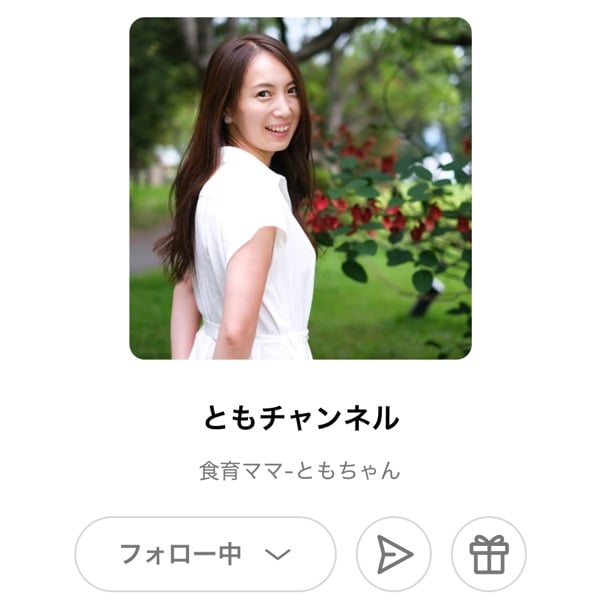Open the フォロー中 follow options dropdown
Image resolution: width=600 pixels, height=600 pixels.
(x=205, y=553)
